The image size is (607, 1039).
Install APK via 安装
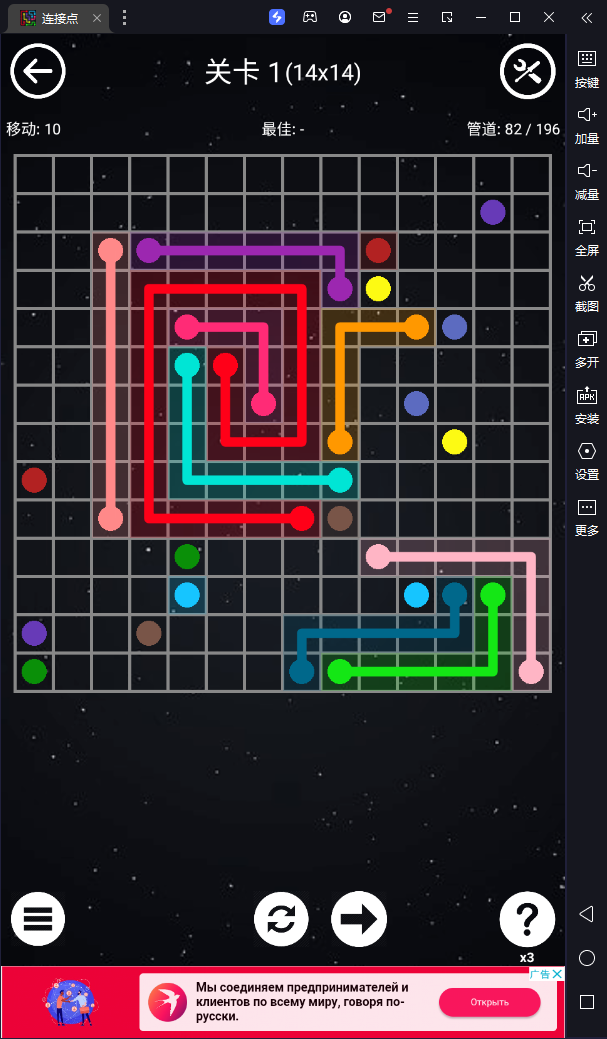click(587, 403)
